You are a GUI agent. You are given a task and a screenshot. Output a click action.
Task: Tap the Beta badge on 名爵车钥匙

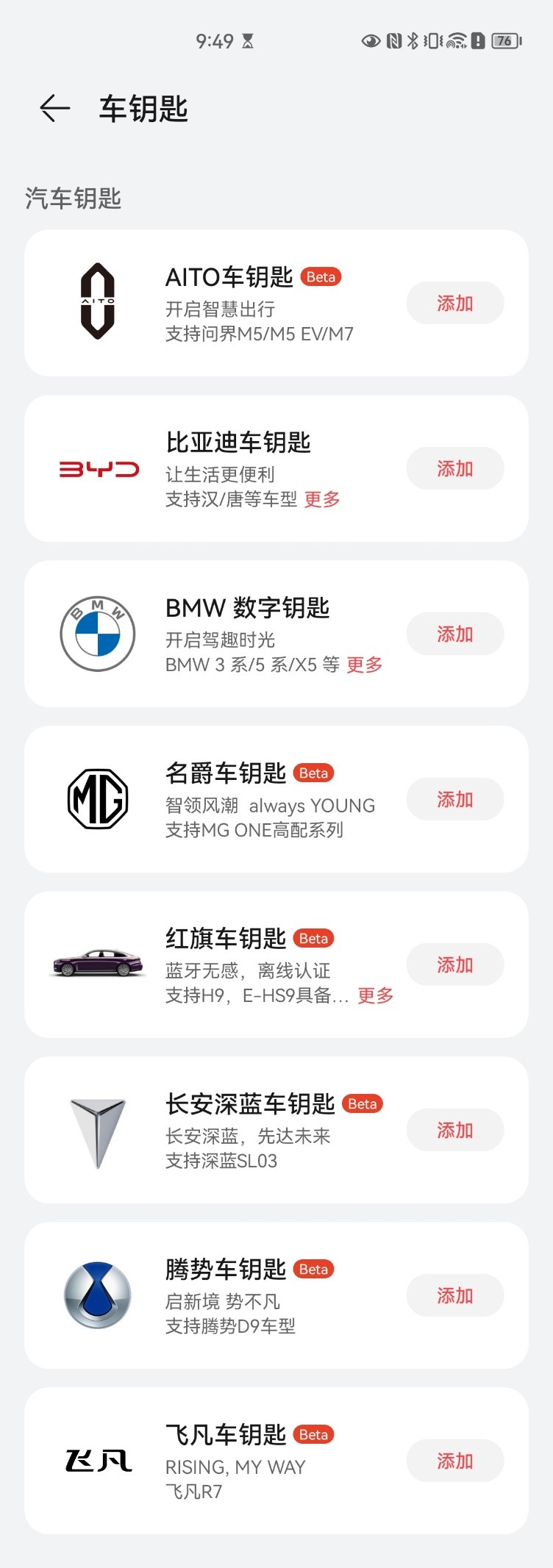click(313, 773)
